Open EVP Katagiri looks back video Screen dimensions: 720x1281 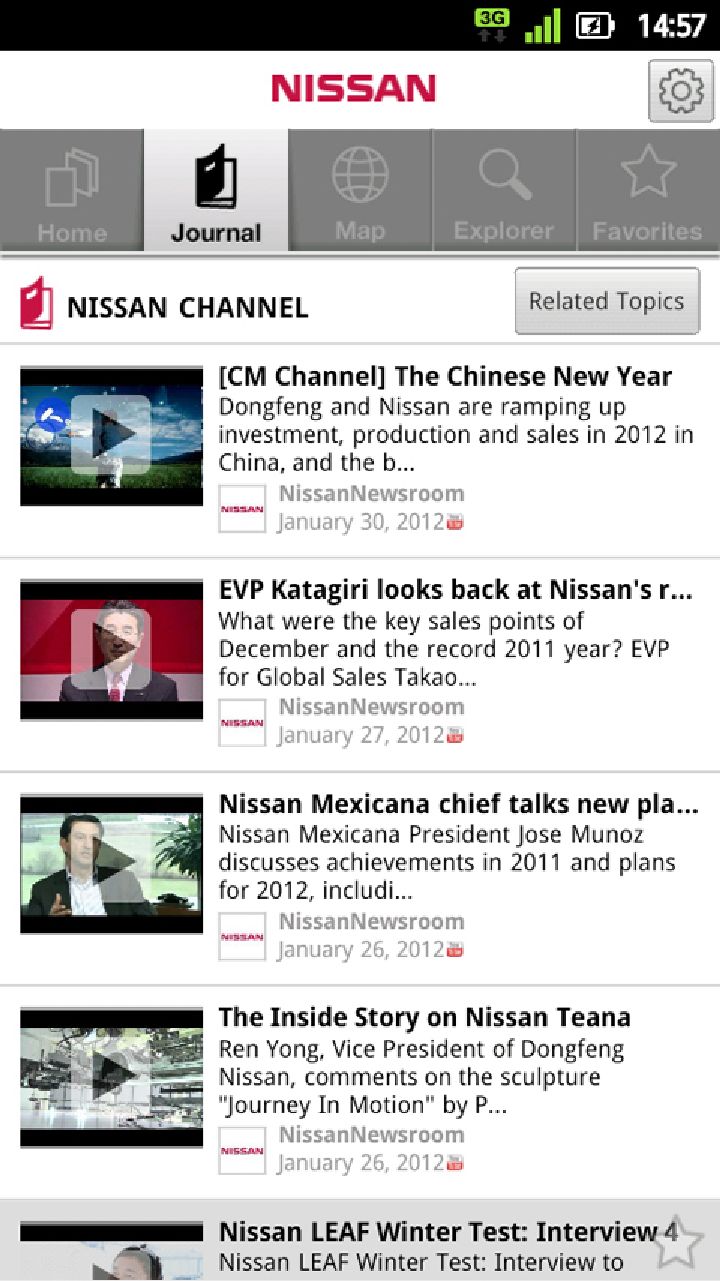tap(360, 665)
